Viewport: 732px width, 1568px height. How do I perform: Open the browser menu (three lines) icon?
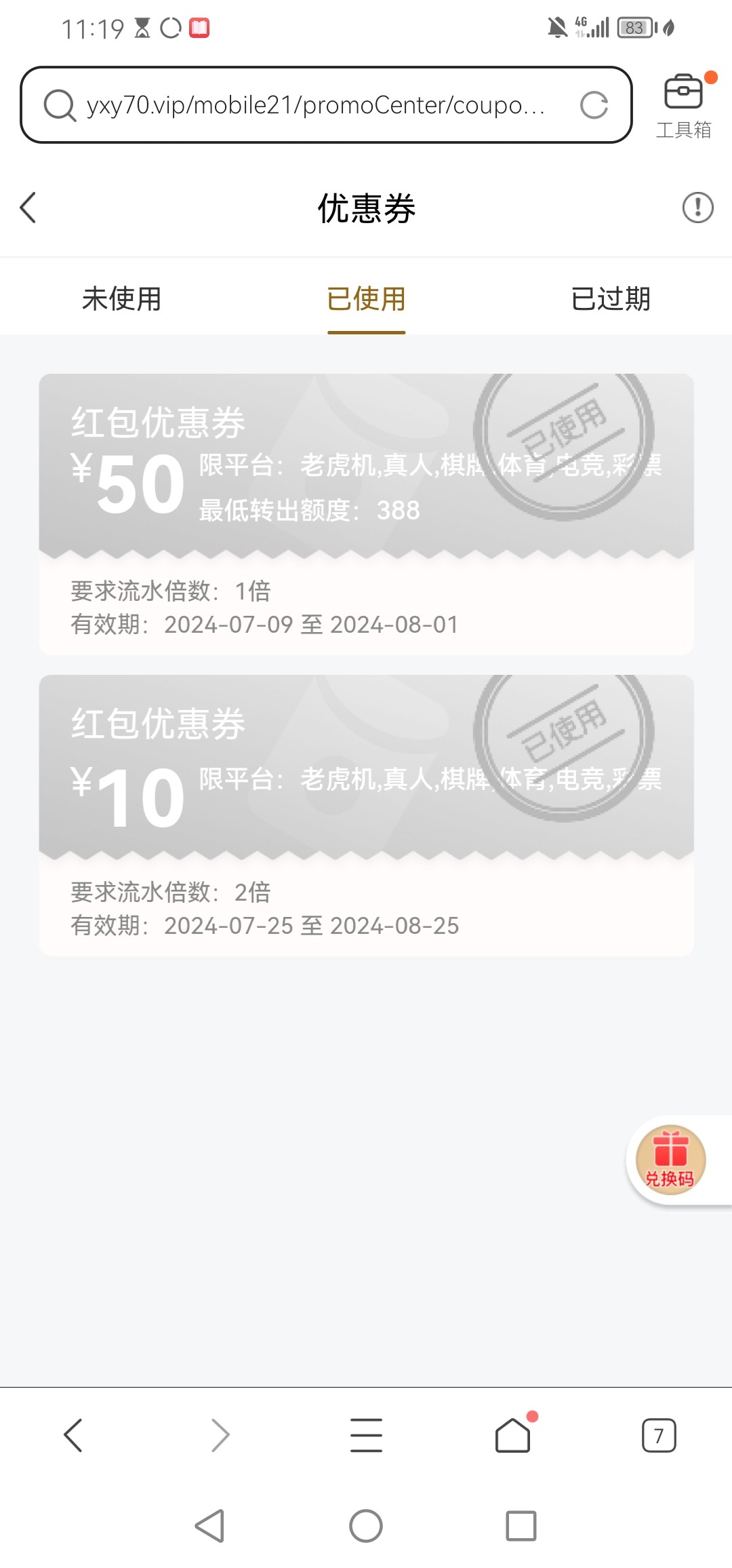(366, 1434)
